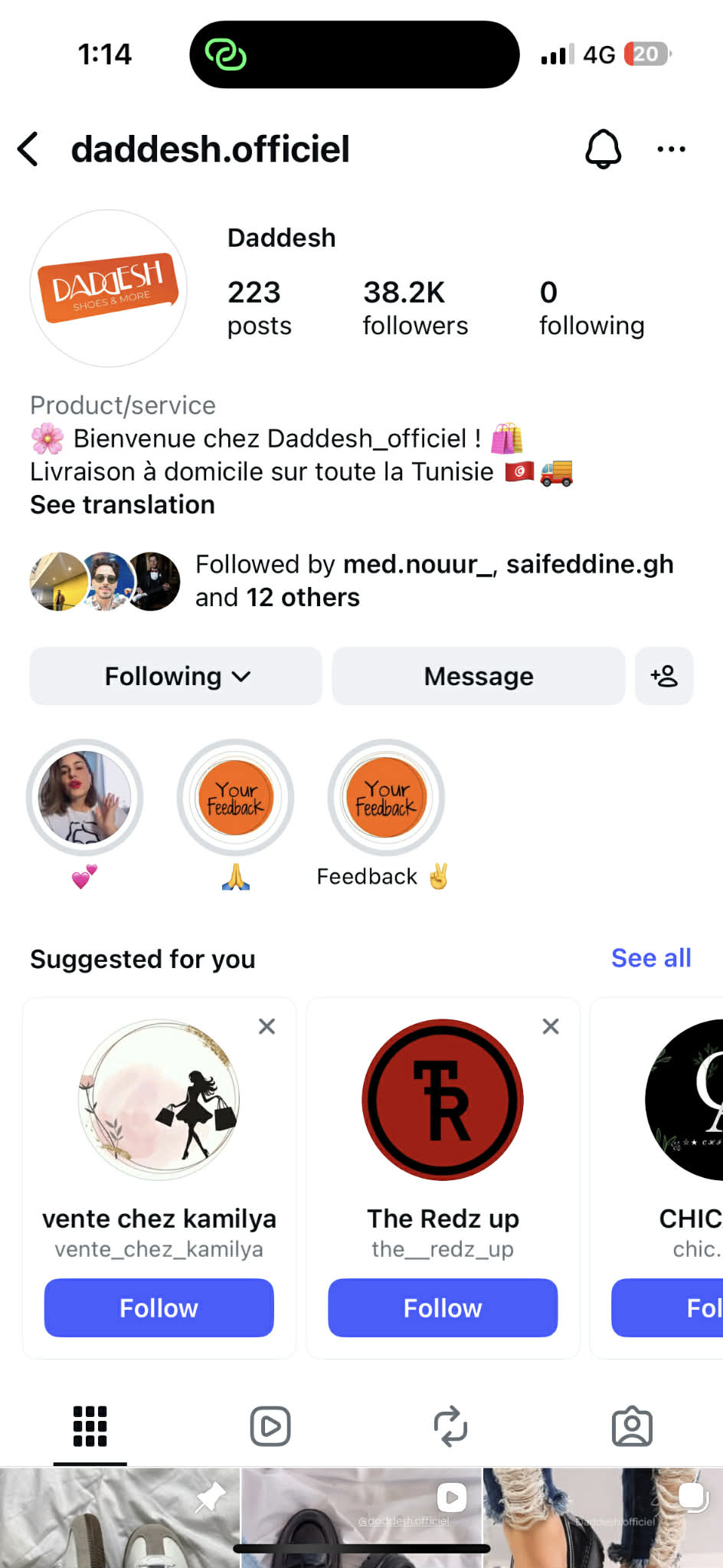Open the Feedback story highlight
Screen dimensions: 723x1568
[385, 797]
